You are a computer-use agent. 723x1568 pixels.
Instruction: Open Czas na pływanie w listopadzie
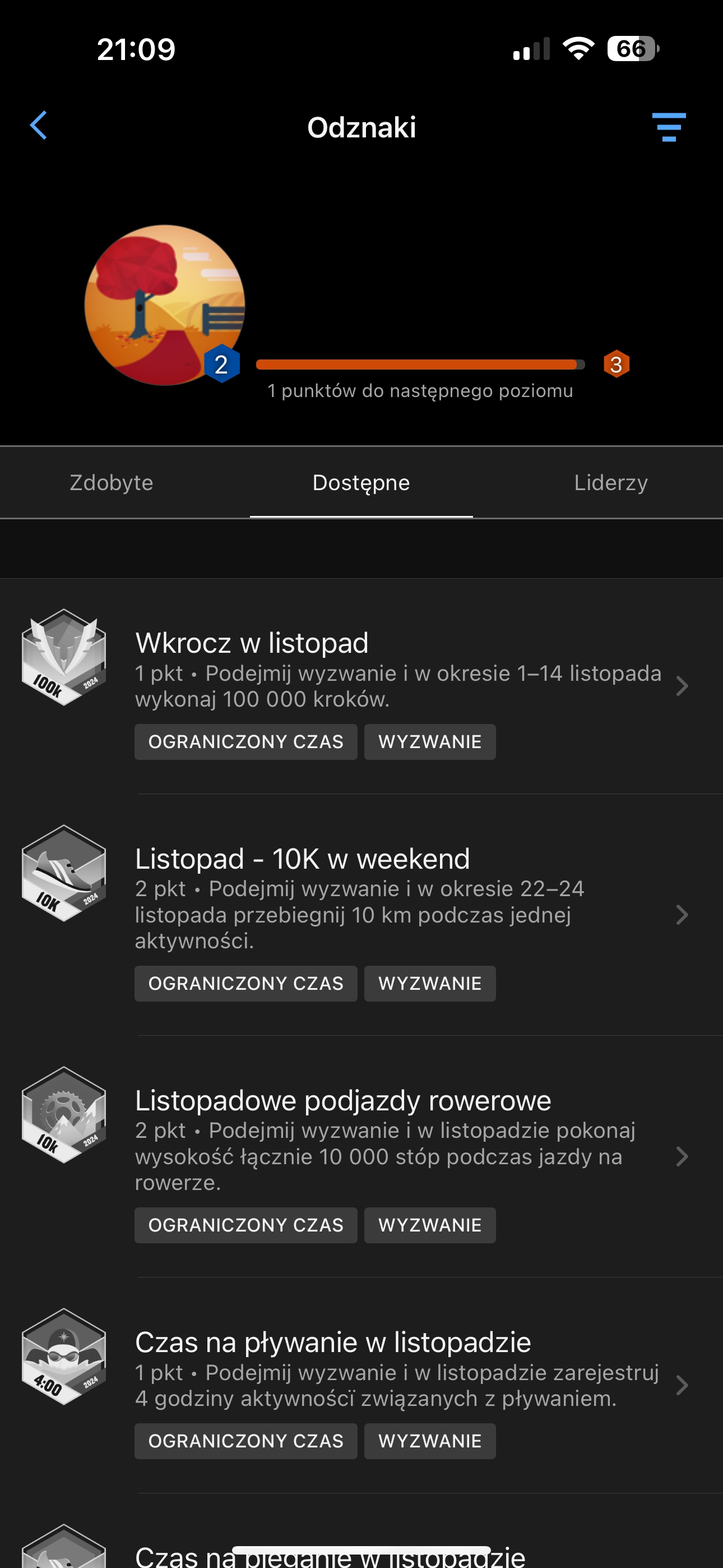pyautogui.click(x=361, y=1385)
